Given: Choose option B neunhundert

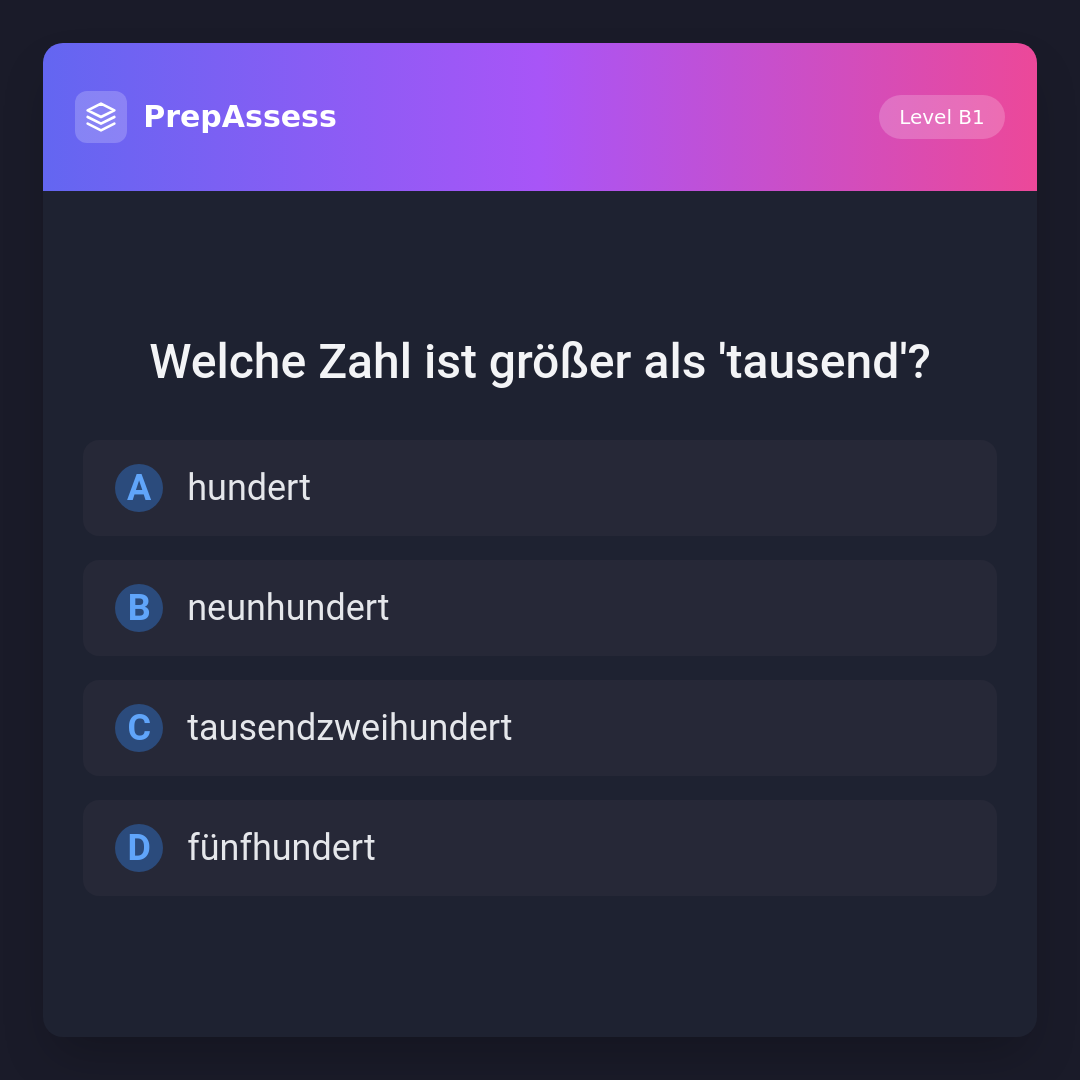Looking at the screenshot, I should click(540, 608).
